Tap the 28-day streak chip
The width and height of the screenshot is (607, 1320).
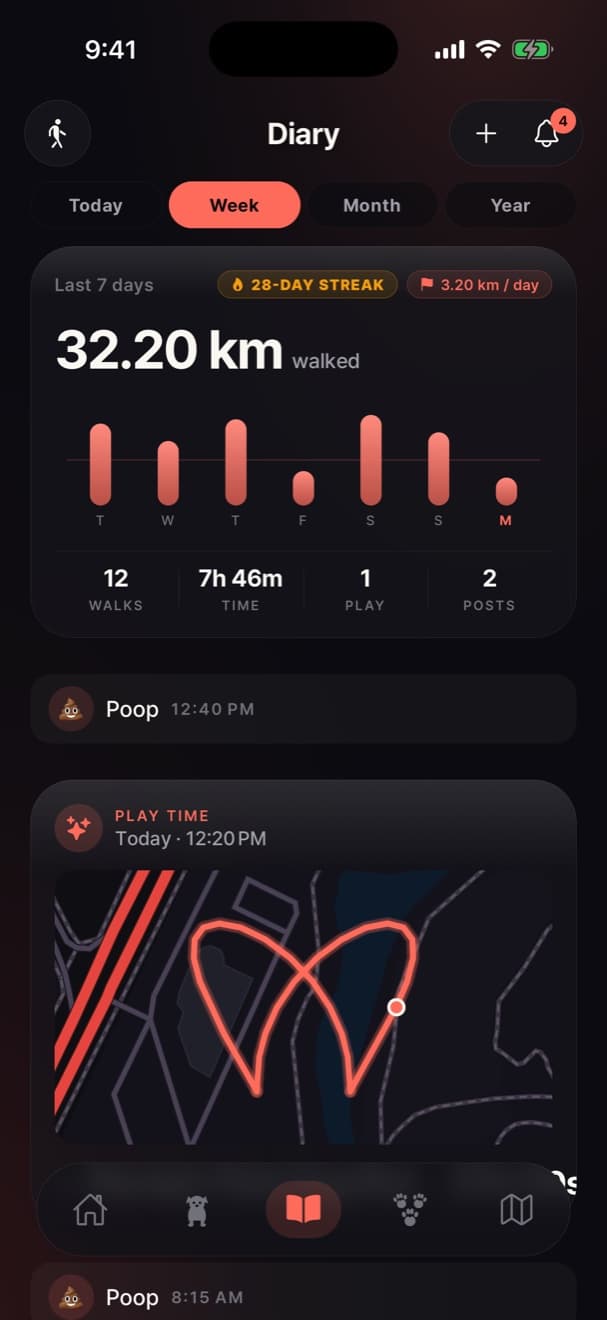(307, 285)
